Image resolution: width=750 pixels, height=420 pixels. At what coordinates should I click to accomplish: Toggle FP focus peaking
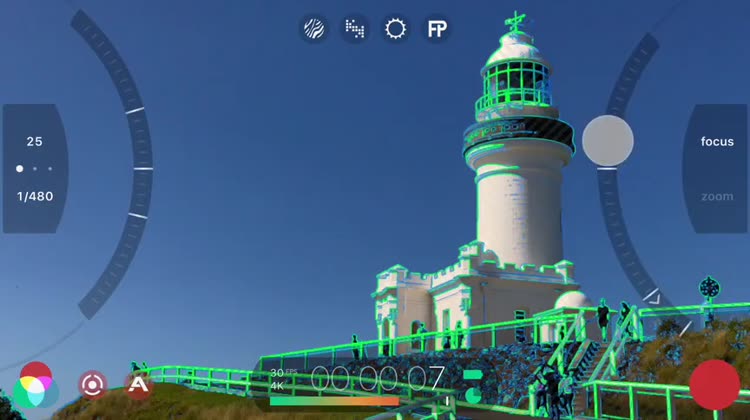click(x=437, y=29)
